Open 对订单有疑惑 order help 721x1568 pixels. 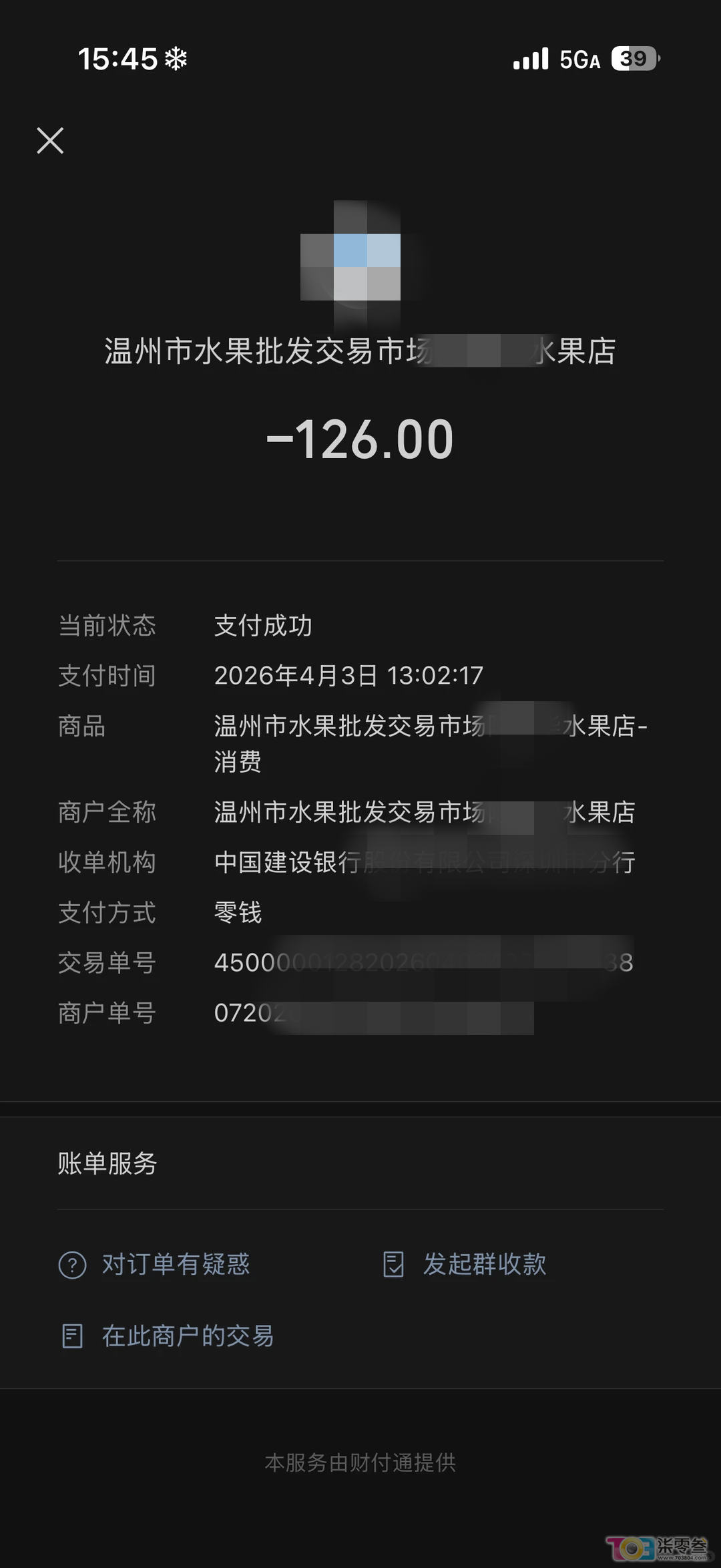click(154, 1264)
